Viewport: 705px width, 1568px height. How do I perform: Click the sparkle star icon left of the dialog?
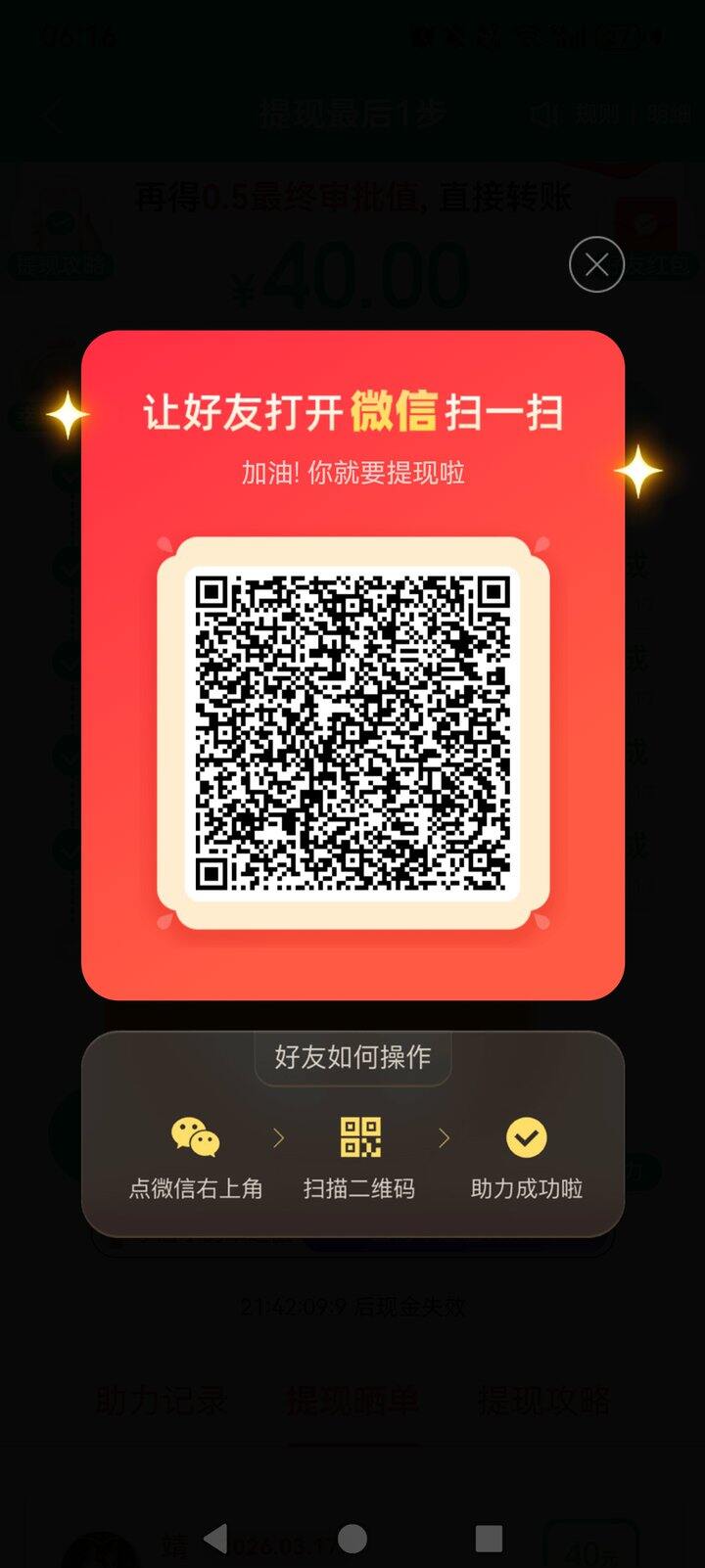pos(66,415)
